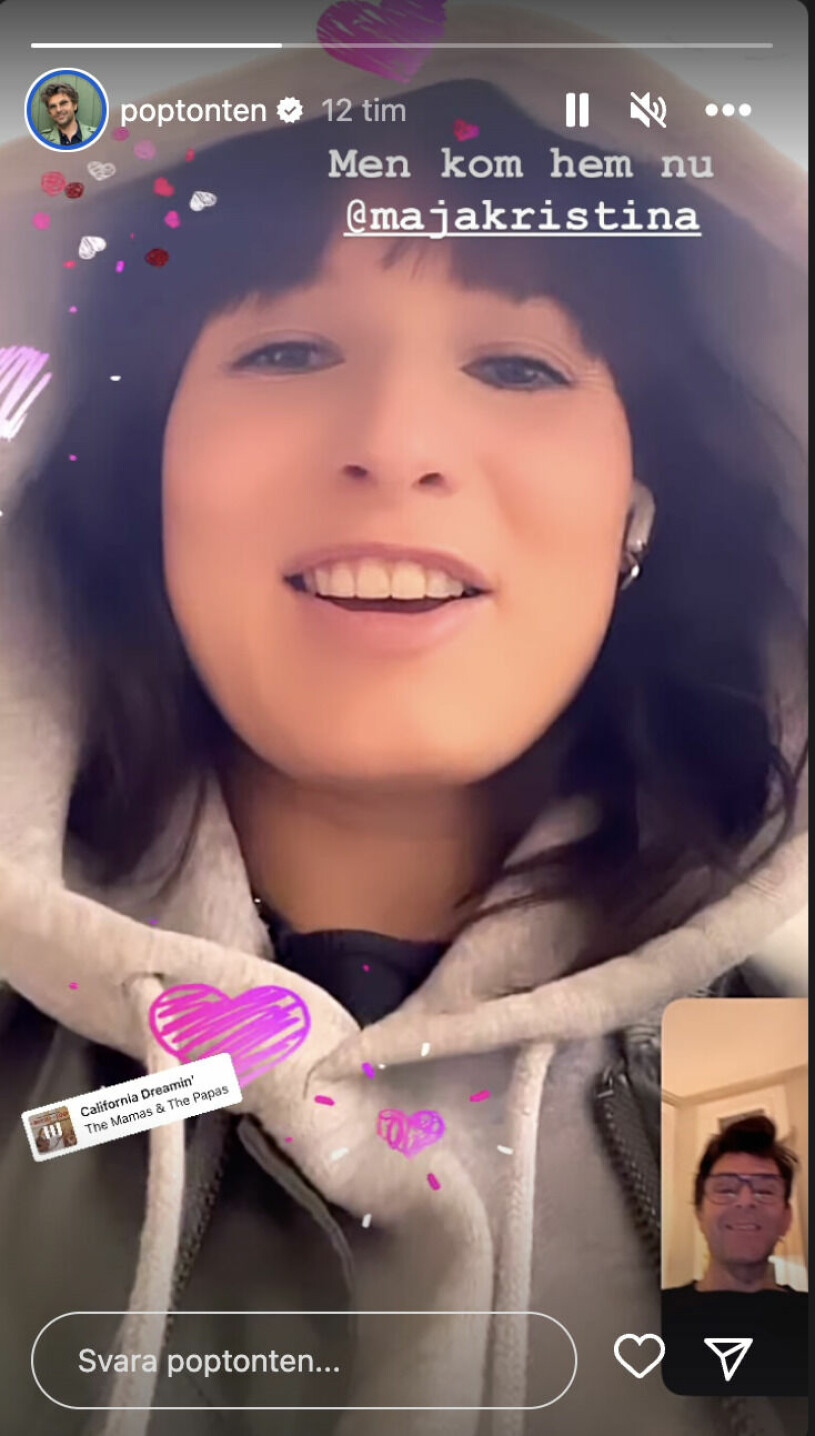Open the @majakristina mention
The width and height of the screenshot is (815, 1436).
pos(521,216)
